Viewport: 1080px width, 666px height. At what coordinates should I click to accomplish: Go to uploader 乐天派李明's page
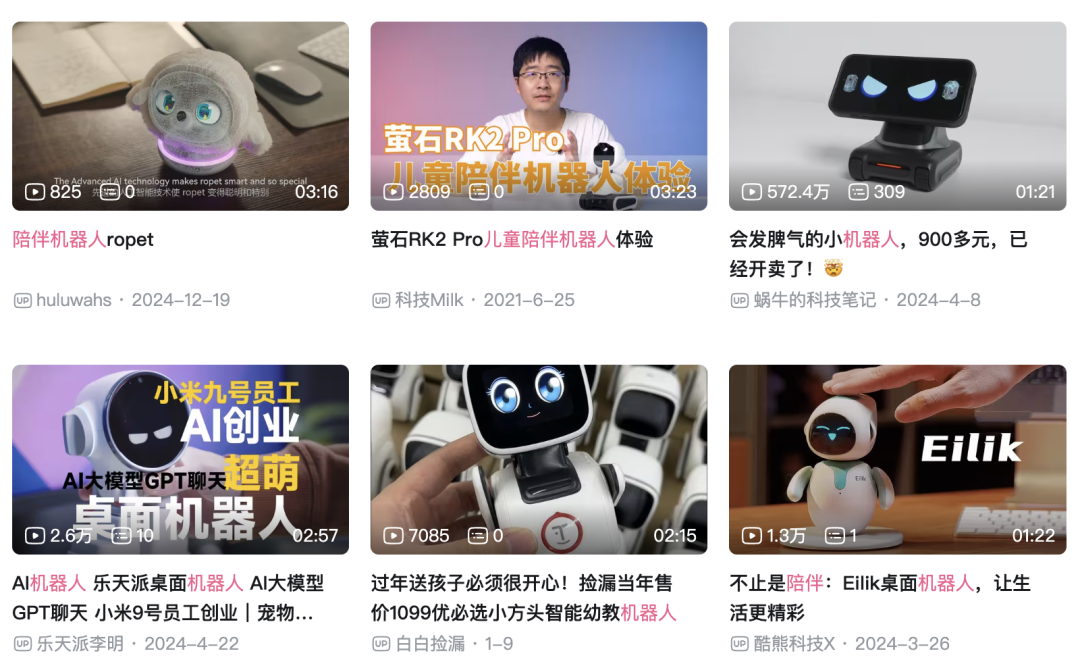[x=80, y=644]
